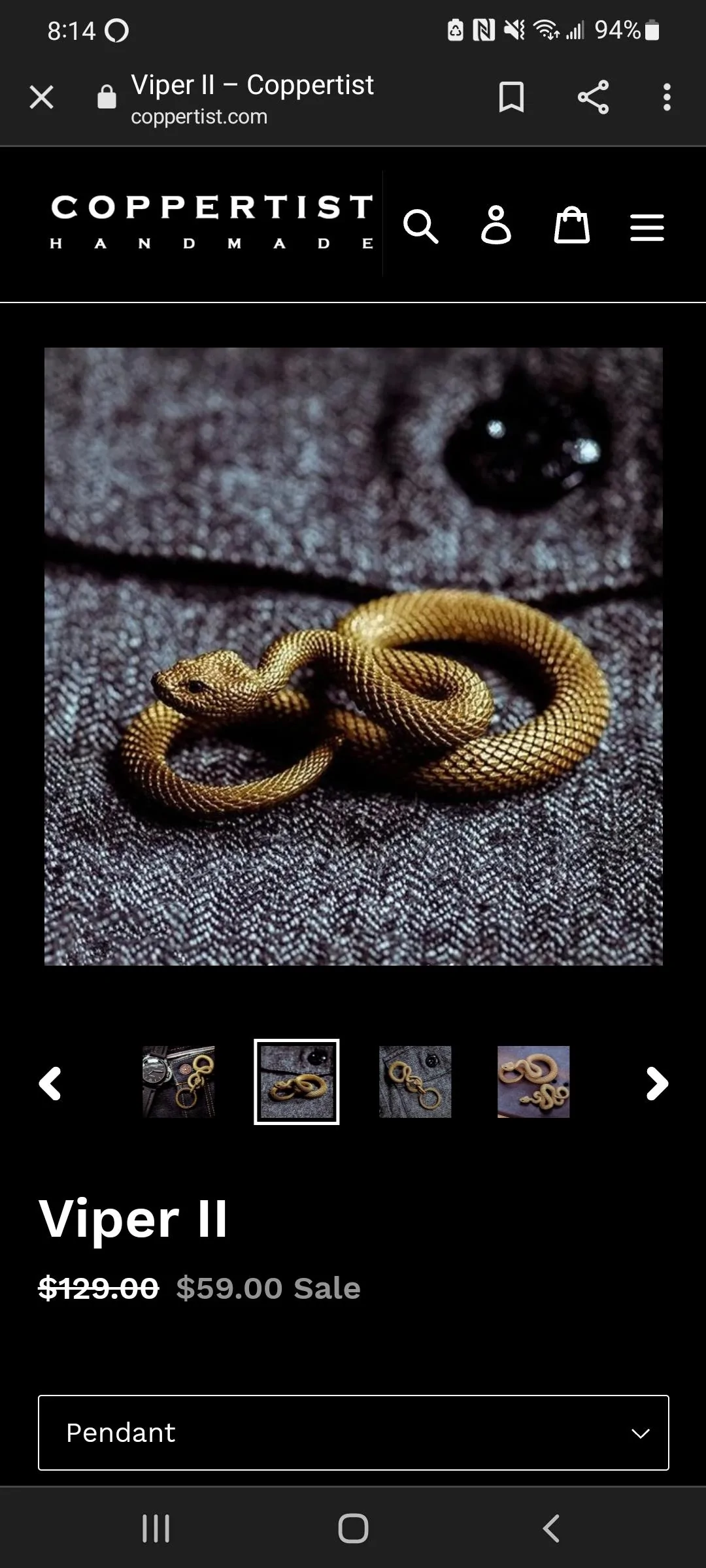
Task: Bookmark this Viper II page
Action: click(511, 97)
